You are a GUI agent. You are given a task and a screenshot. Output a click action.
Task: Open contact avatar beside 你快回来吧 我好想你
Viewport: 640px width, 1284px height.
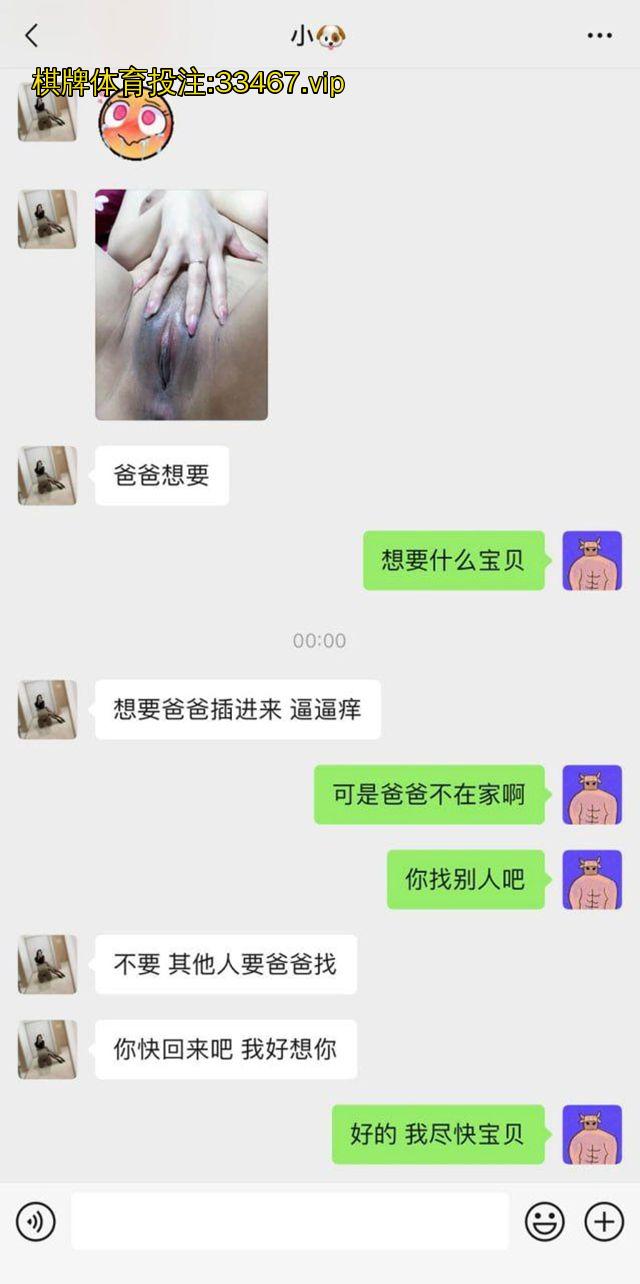pyautogui.click(x=47, y=1049)
